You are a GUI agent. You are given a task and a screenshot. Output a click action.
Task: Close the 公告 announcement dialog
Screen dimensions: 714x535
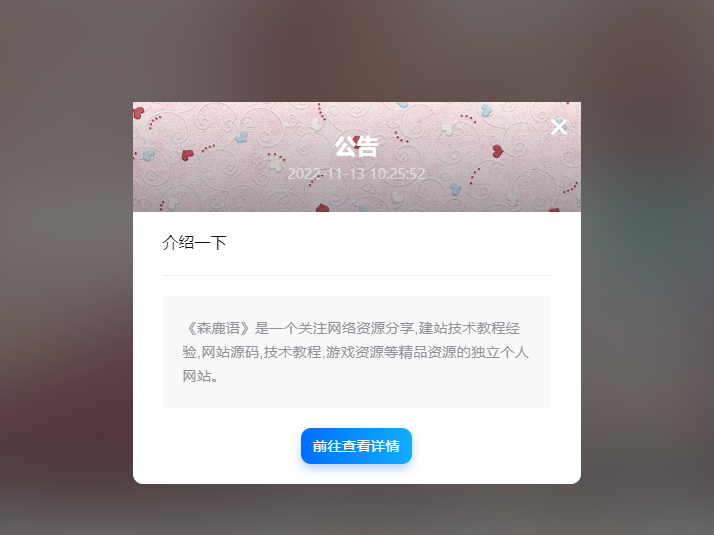(559, 127)
